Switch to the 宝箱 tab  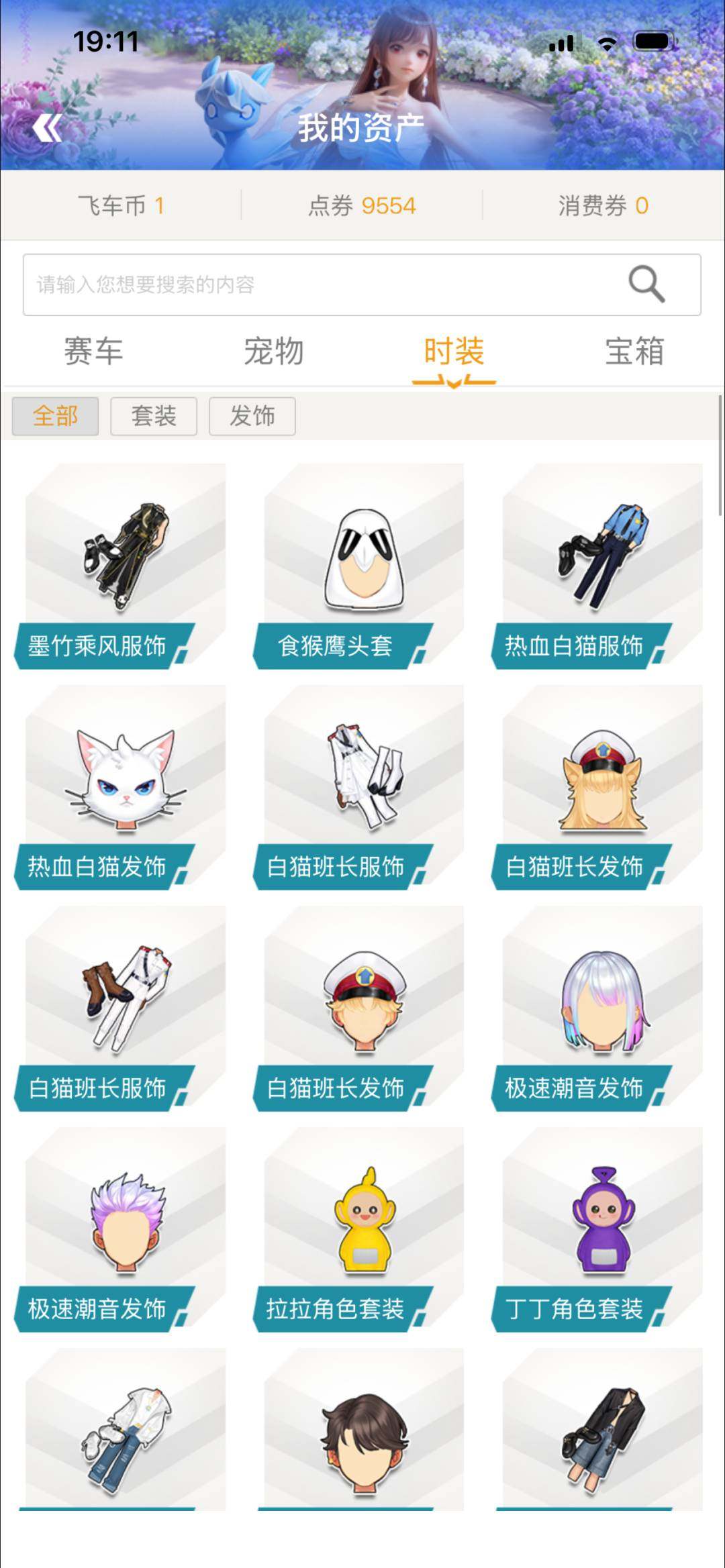[633, 351]
